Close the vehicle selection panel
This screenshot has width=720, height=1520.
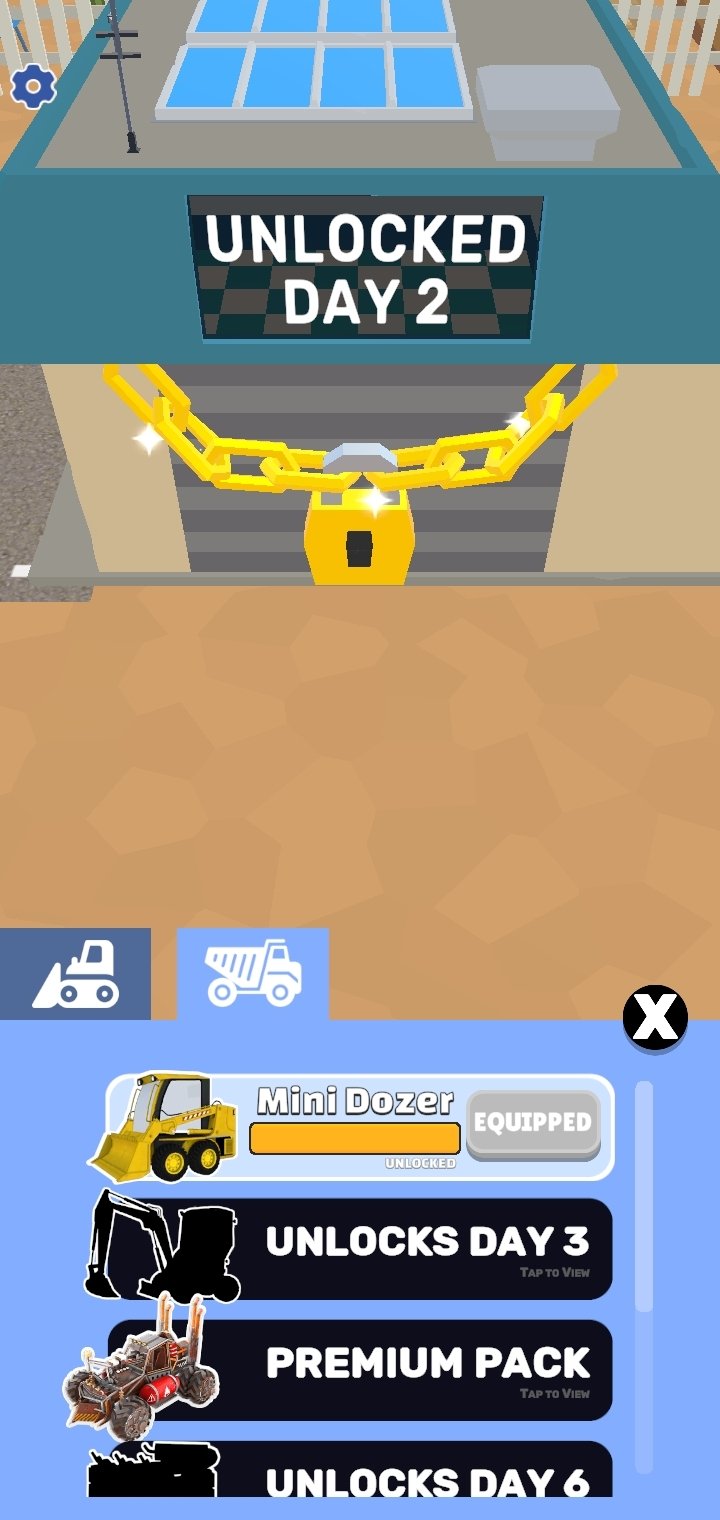pos(655,1018)
